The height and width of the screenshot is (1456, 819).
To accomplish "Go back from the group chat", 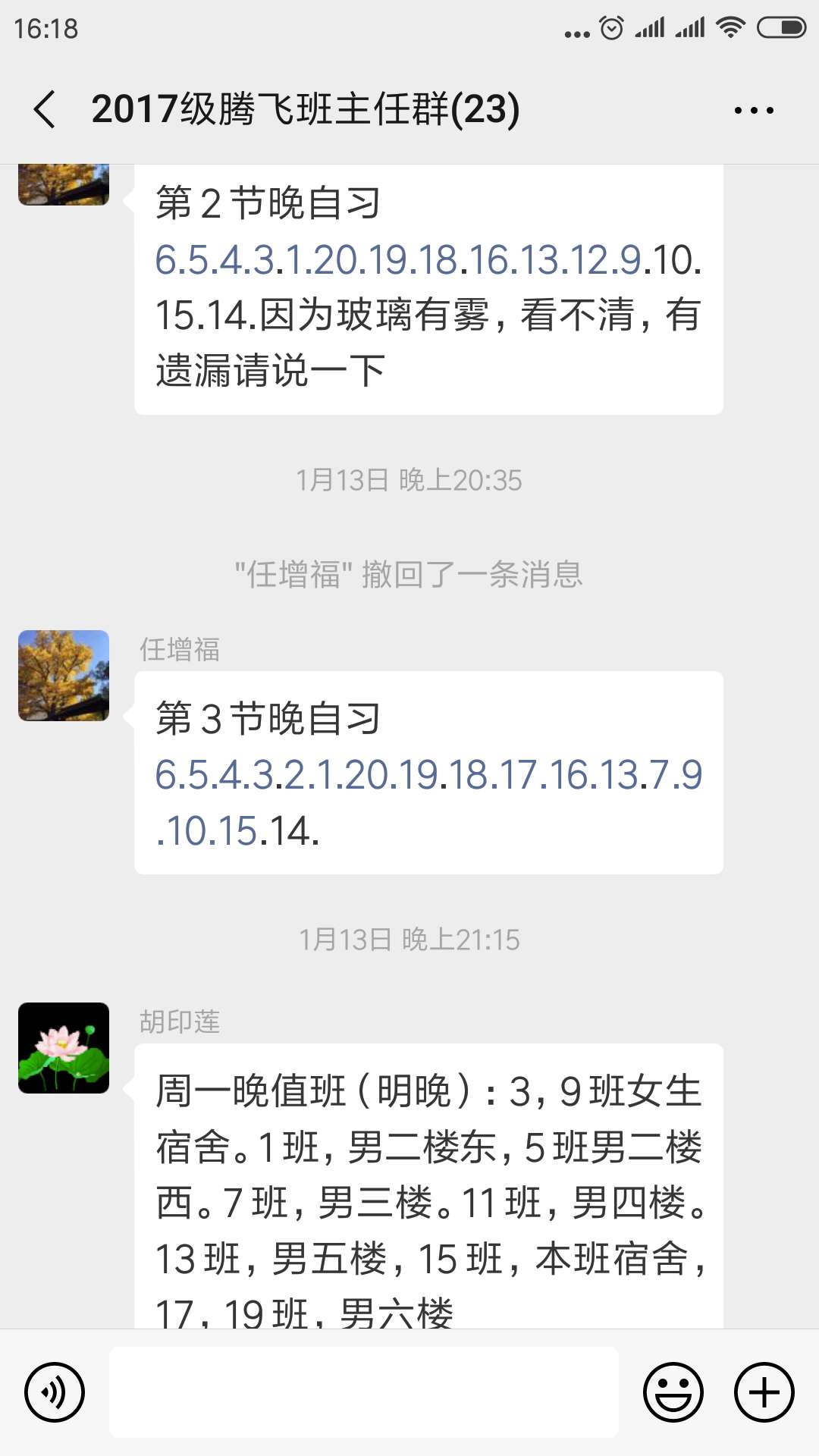I will [45, 109].
